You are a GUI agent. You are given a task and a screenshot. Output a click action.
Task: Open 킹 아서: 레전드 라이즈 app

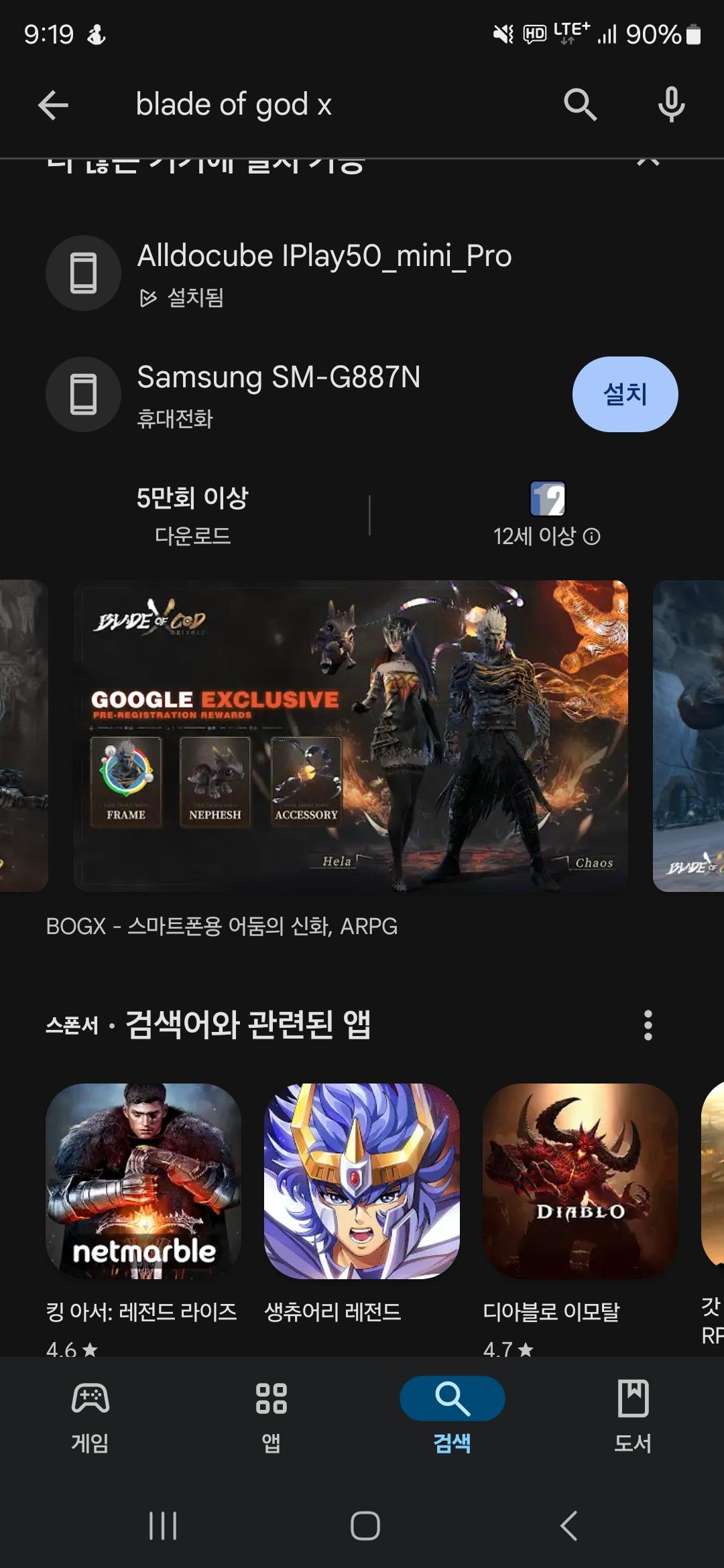pyautogui.click(x=143, y=1181)
